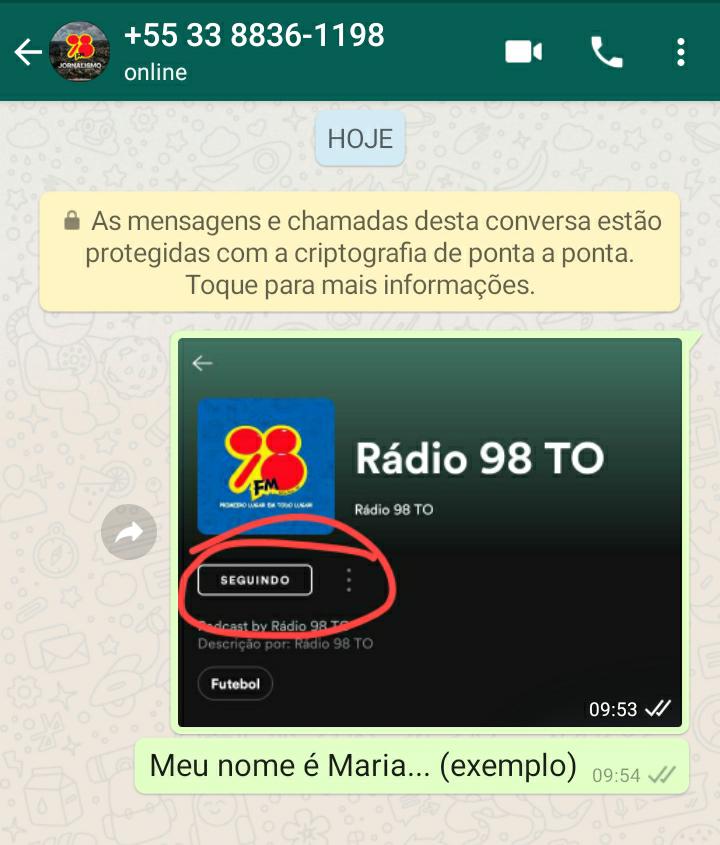Start a voice call
Viewport: 720px width, 845px height.
[607, 52]
